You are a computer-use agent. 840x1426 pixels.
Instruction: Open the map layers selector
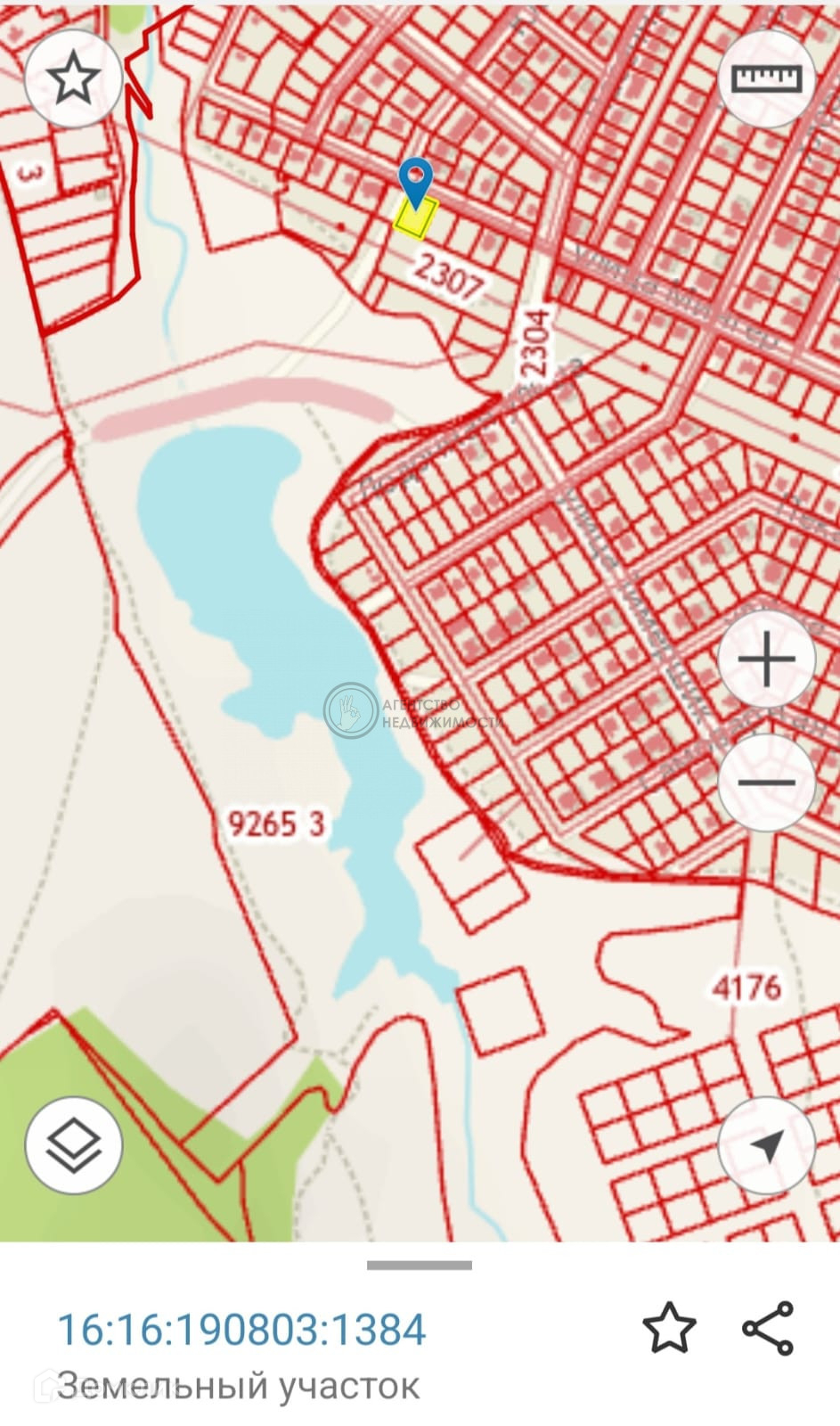[x=73, y=1145]
